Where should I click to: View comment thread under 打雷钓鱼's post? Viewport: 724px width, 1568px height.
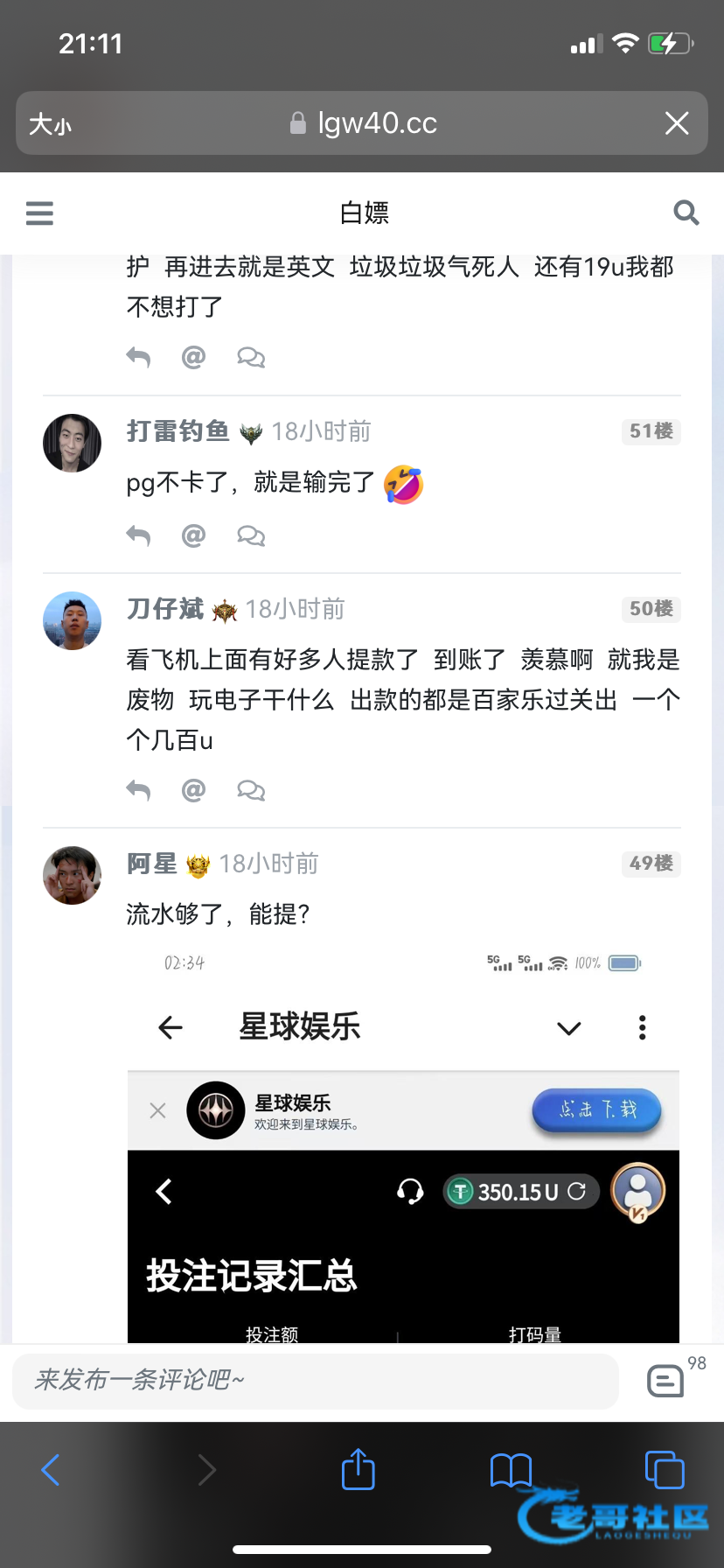point(251,535)
